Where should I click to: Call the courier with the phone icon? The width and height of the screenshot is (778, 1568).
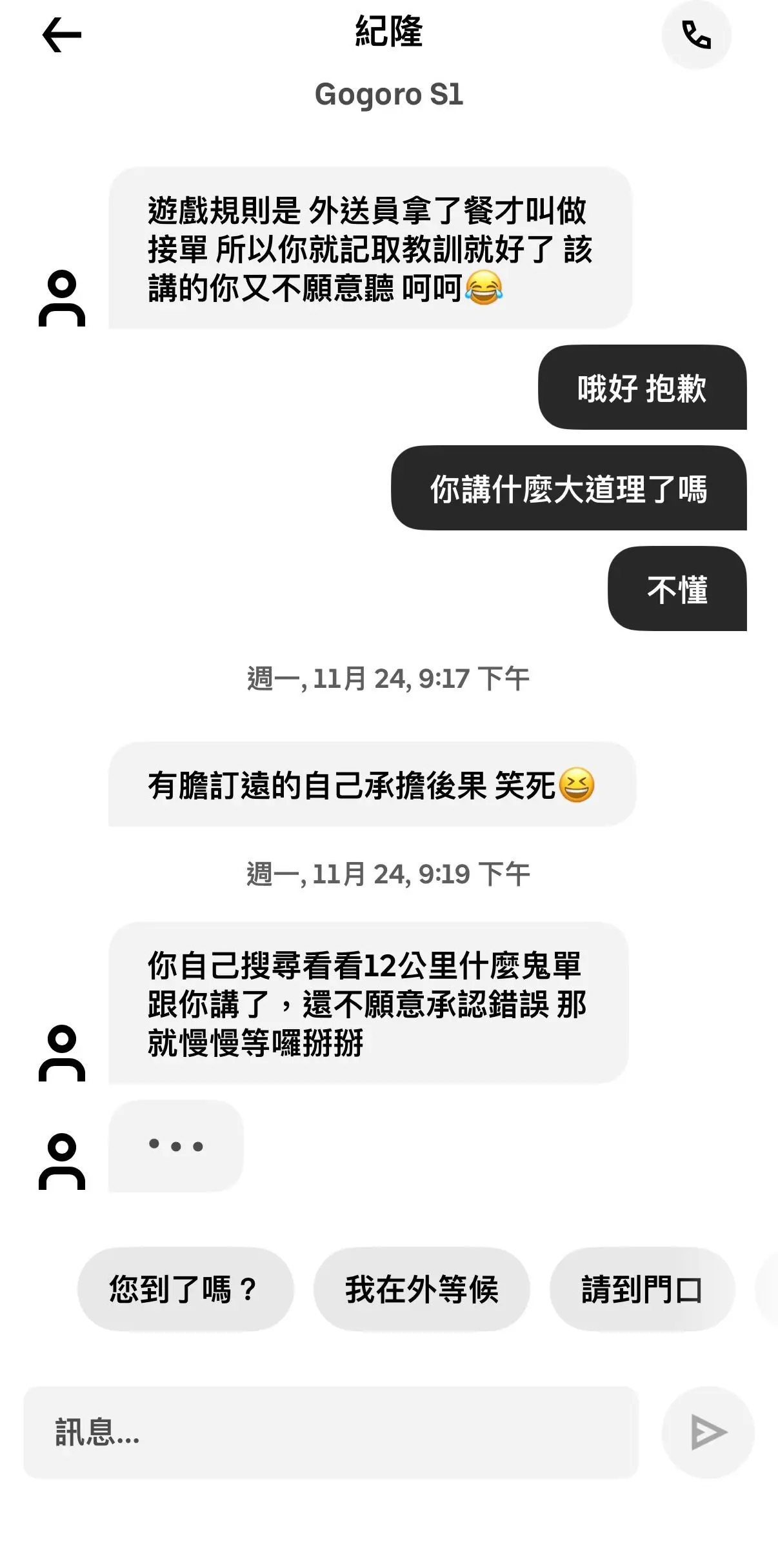tap(696, 35)
